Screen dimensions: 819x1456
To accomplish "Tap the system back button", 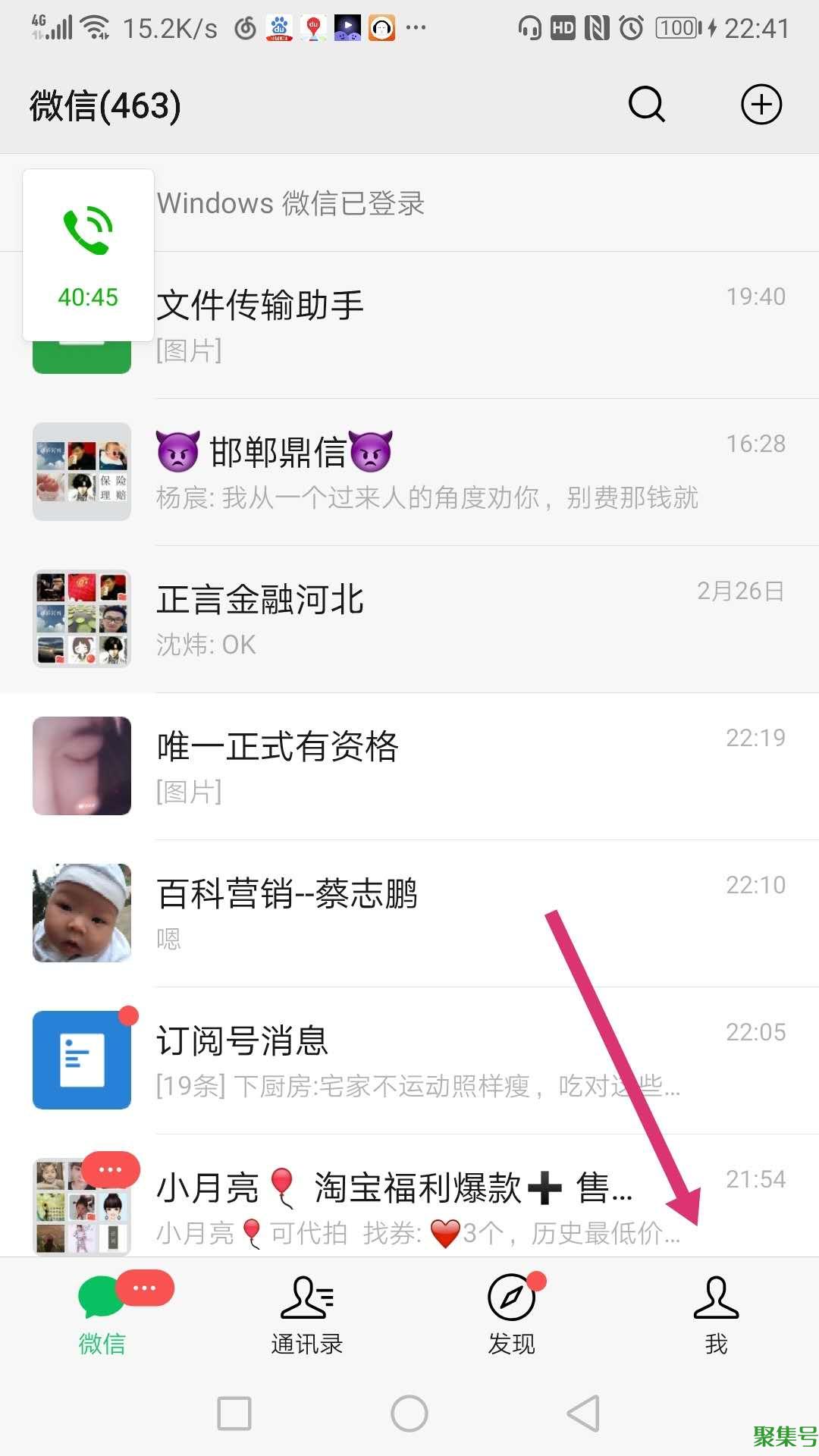I will tap(584, 1414).
